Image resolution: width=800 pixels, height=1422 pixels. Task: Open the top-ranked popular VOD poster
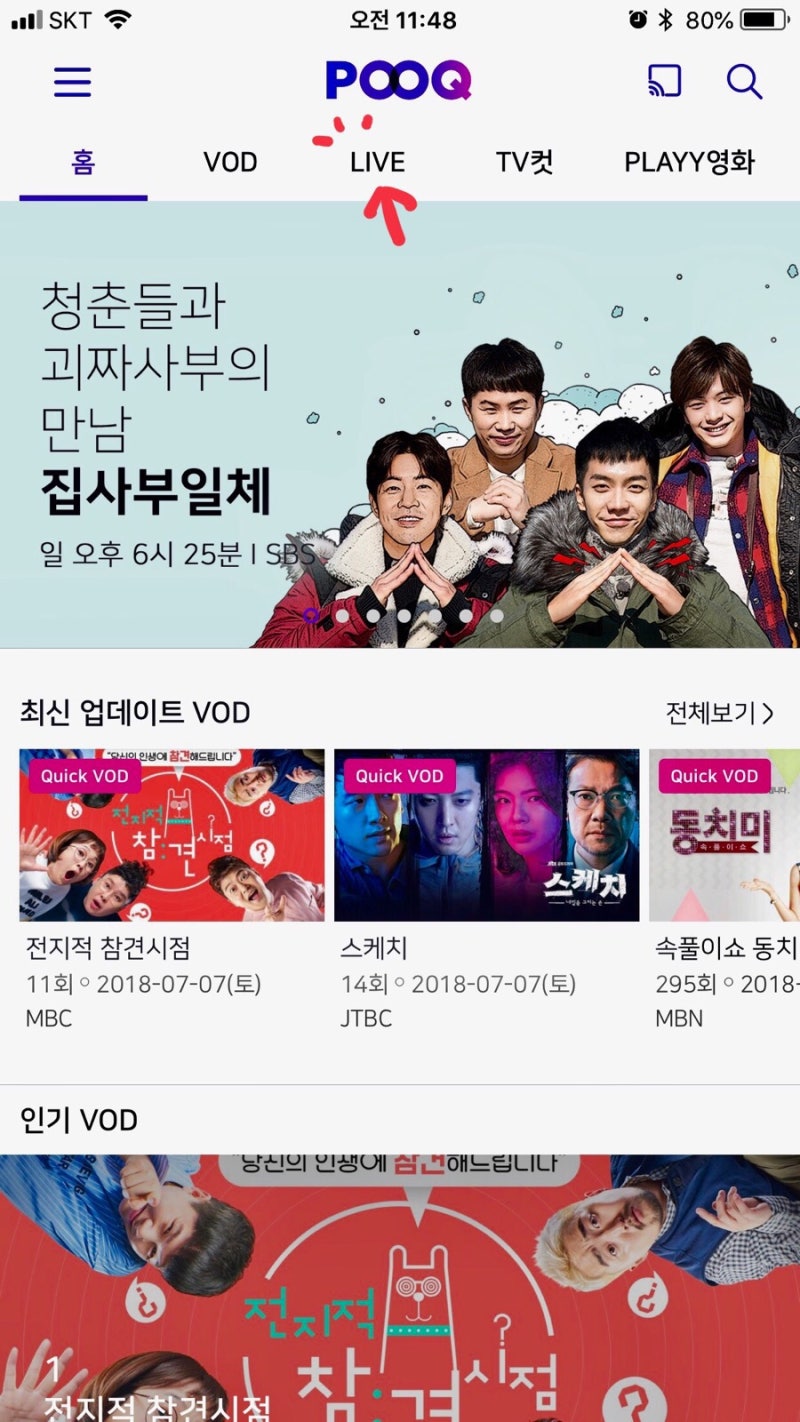pyautogui.click(x=400, y=1288)
